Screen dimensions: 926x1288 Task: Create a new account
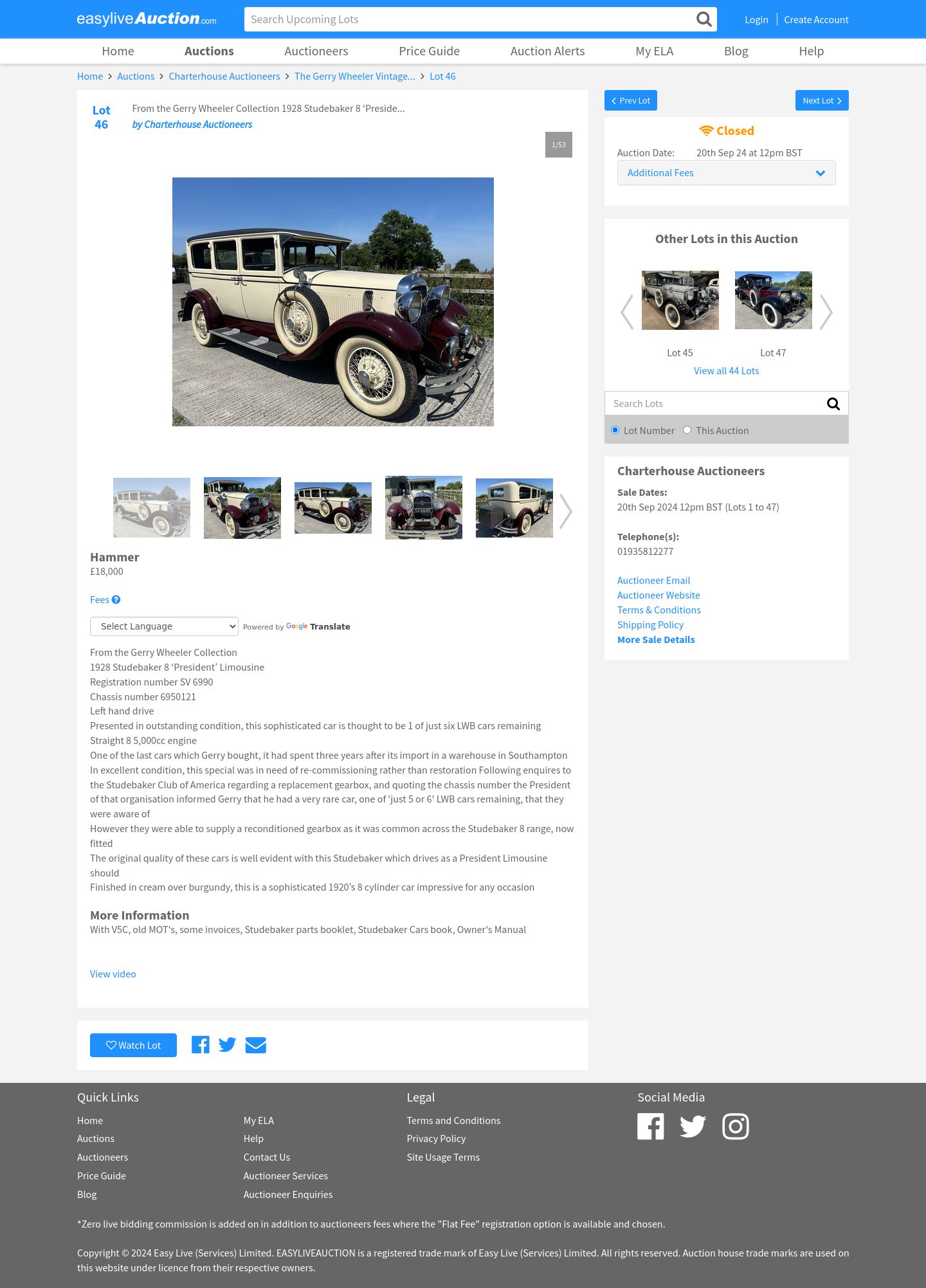(816, 20)
